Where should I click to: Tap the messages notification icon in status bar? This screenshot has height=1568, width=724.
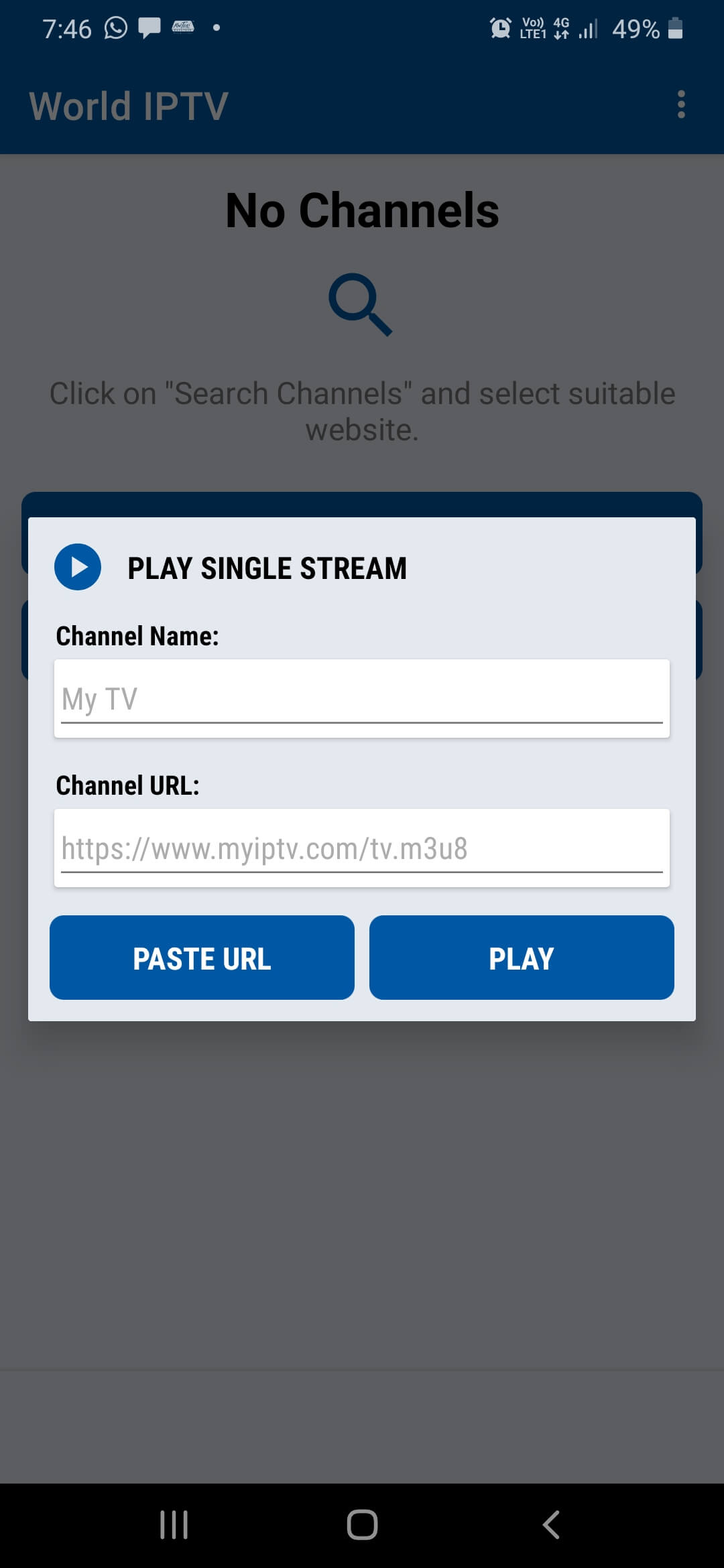[149, 28]
